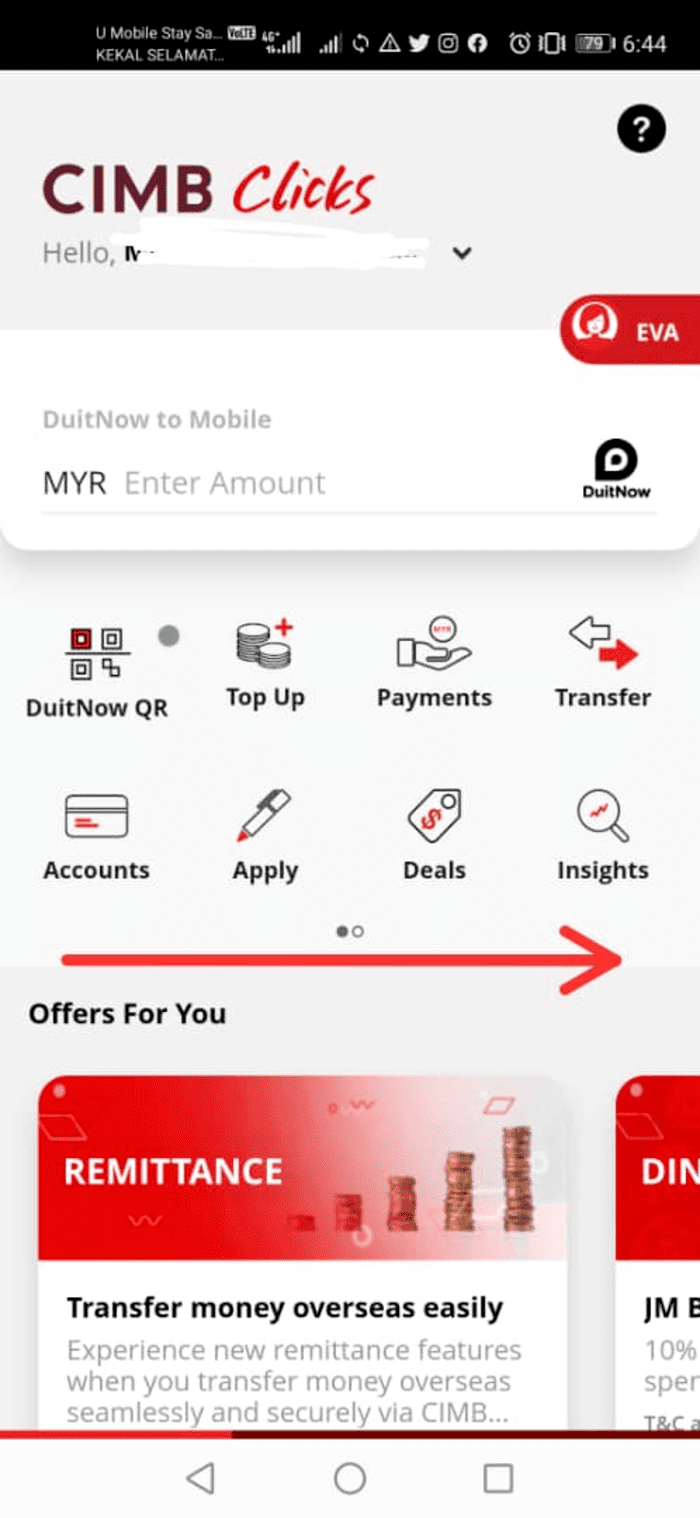Open the help question mark icon
The image size is (700, 1518).
(x=641, y=128)
